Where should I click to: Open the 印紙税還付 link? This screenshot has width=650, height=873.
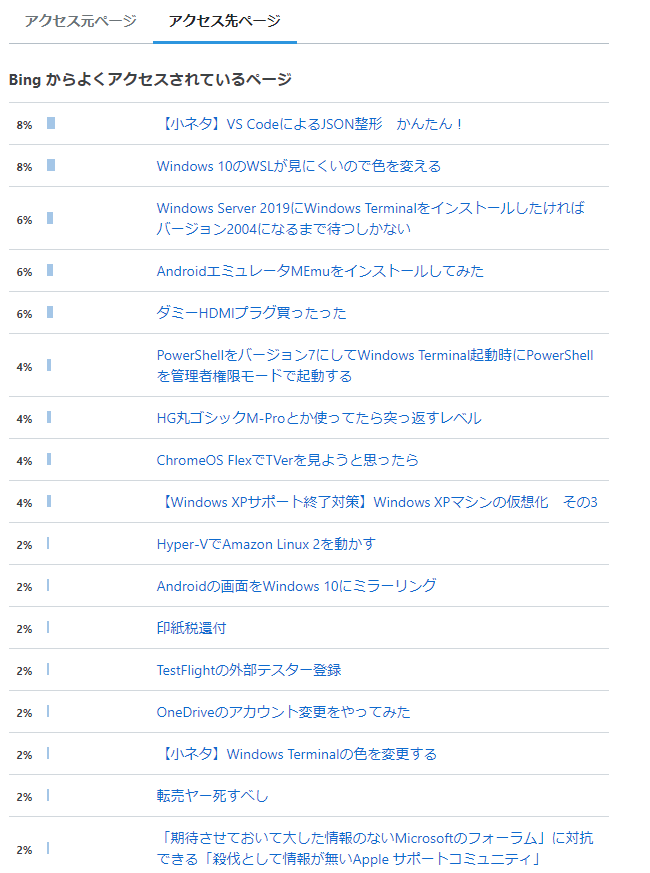click(x=191, y=628)
